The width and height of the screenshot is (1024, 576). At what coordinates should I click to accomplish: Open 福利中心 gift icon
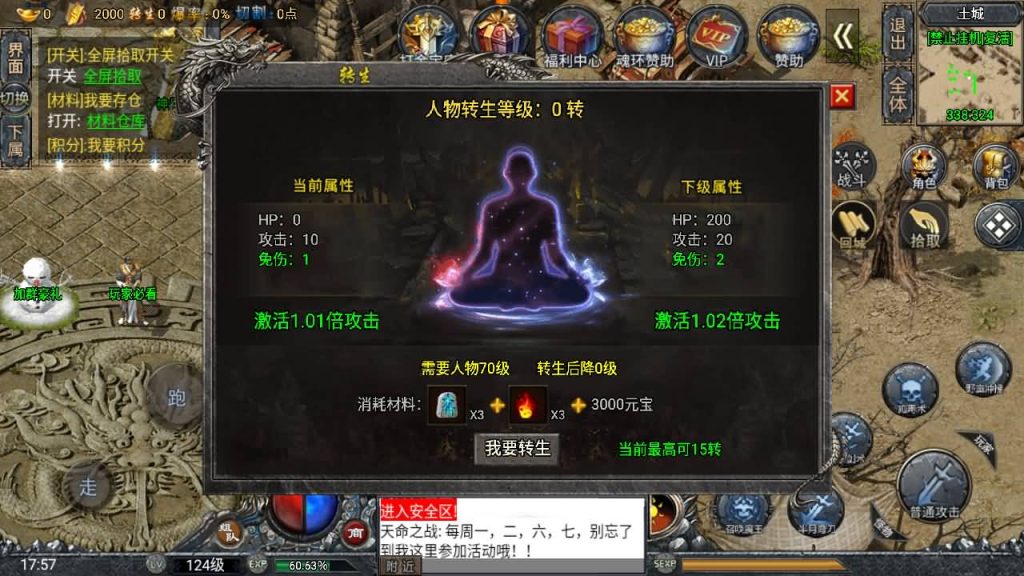[572, 37]
